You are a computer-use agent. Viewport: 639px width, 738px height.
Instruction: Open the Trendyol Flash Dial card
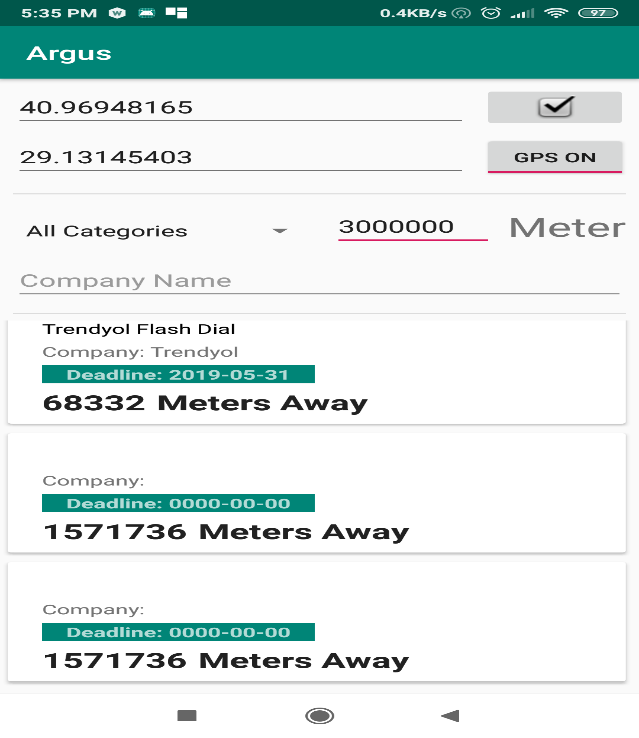pos(317,372)
